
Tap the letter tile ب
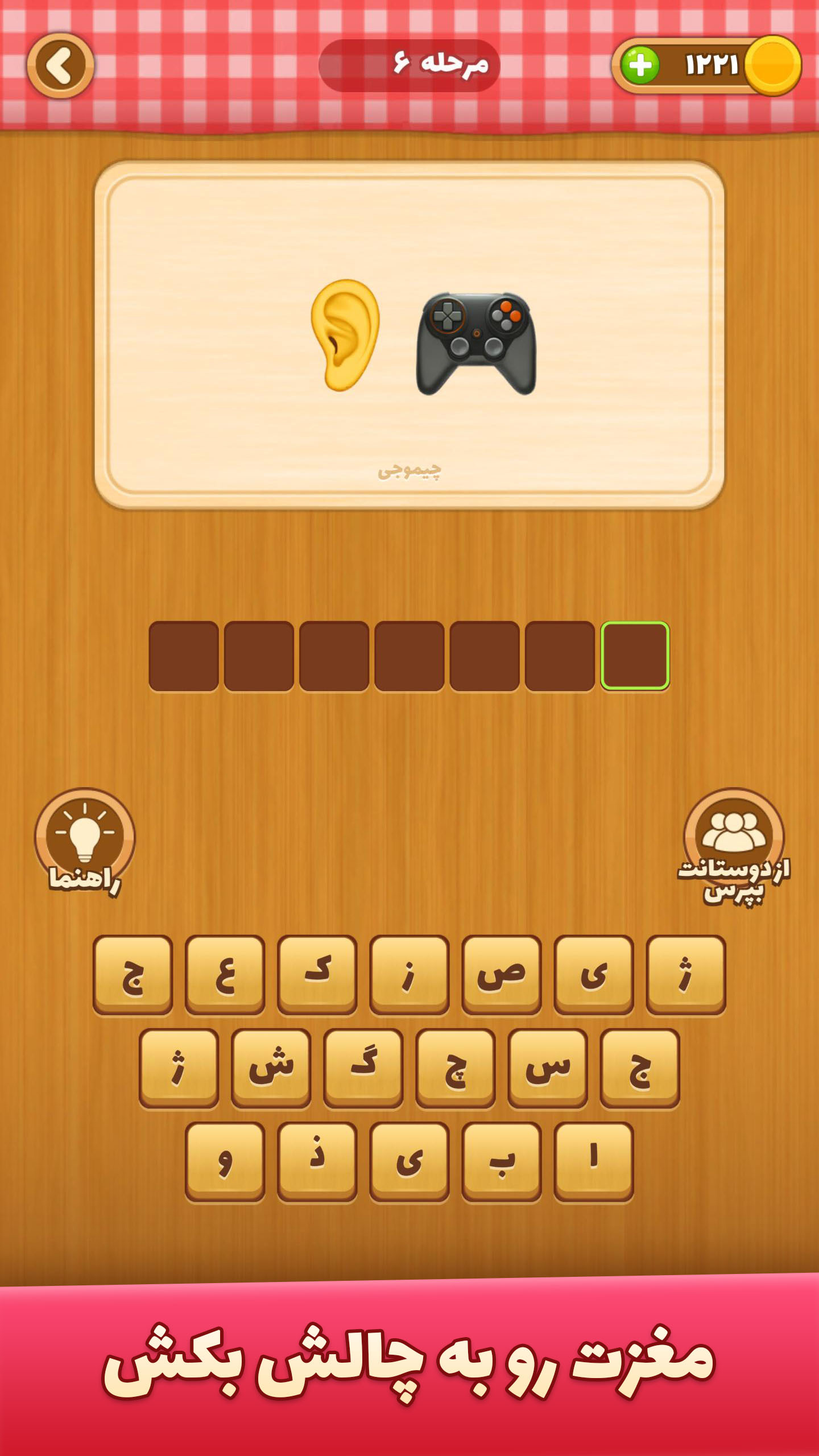point(502,1160)
